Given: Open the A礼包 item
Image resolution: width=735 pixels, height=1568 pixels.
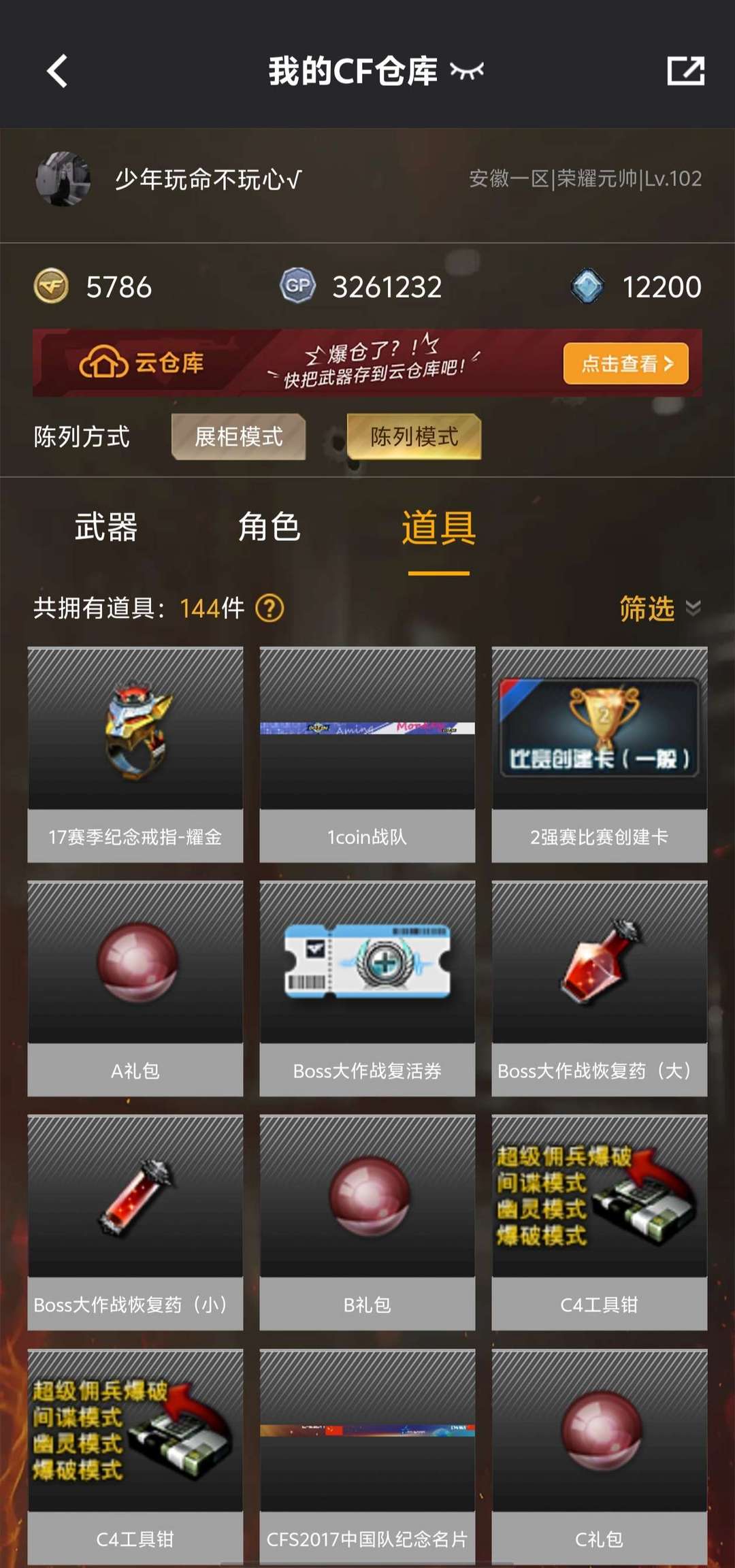Looking at the screenshot, I should click(135, 989).
